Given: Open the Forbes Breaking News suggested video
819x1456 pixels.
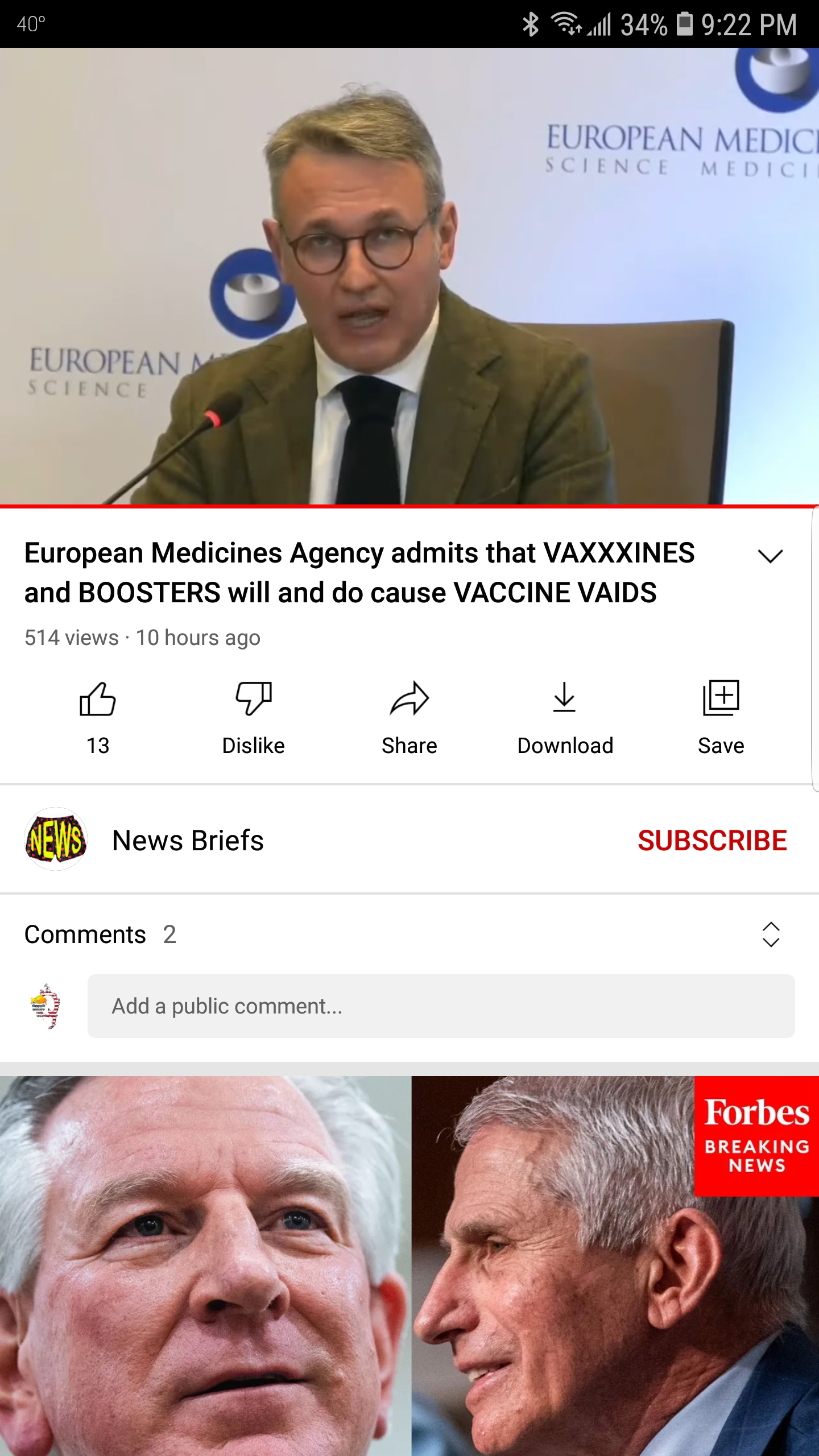Looking at the screenshot, I should pos(409,1266).
